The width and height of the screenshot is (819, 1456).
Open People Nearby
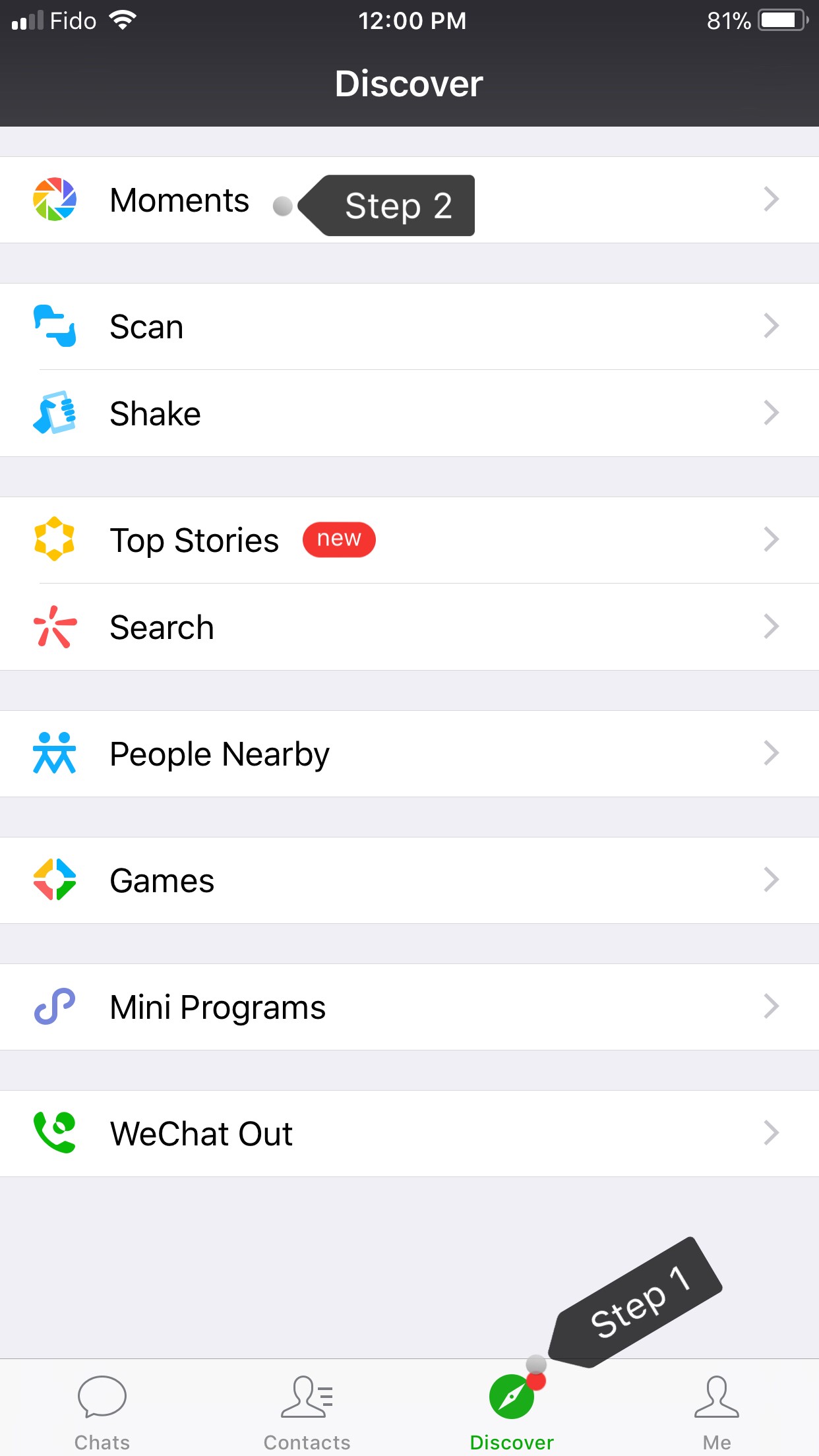pos(409,754)
